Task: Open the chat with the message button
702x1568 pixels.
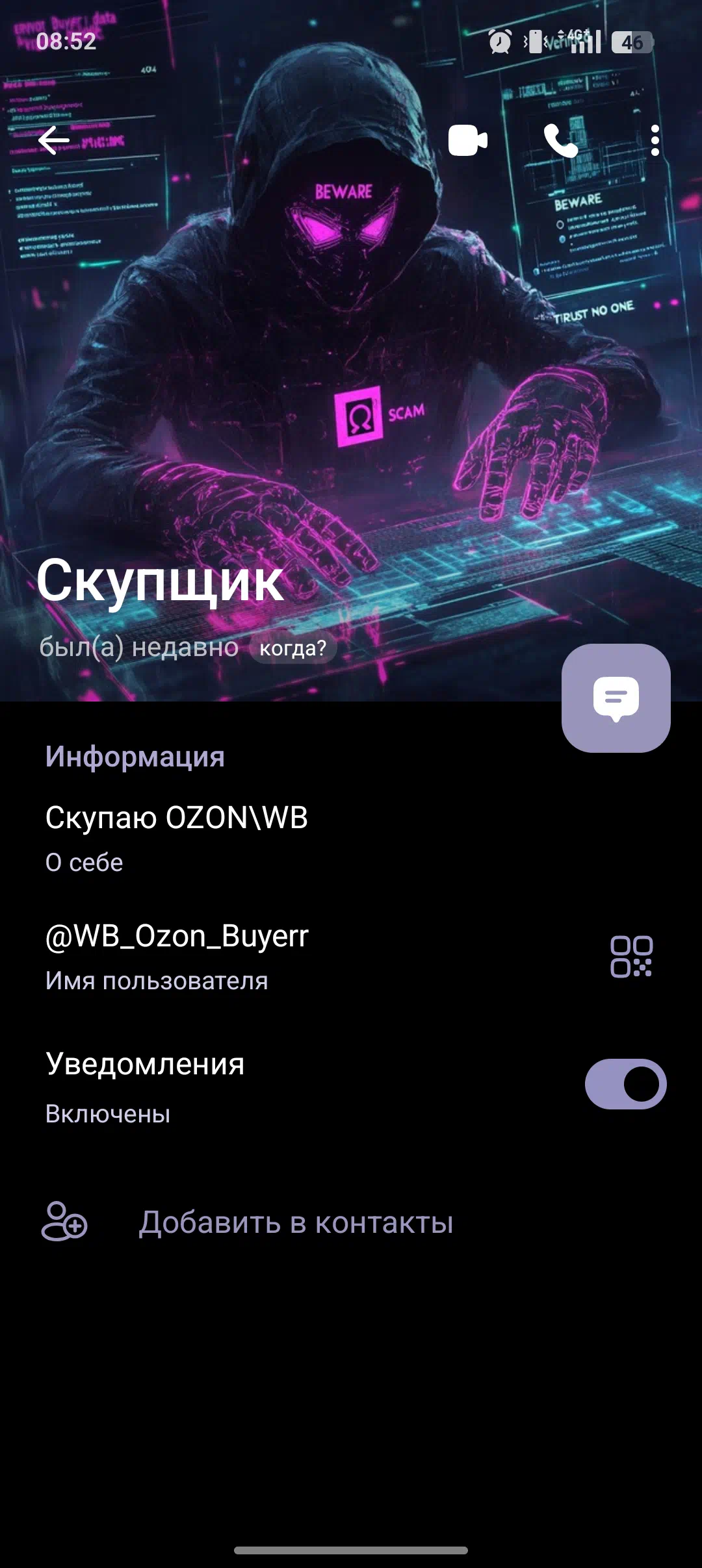Action: (x=616, y=698)
